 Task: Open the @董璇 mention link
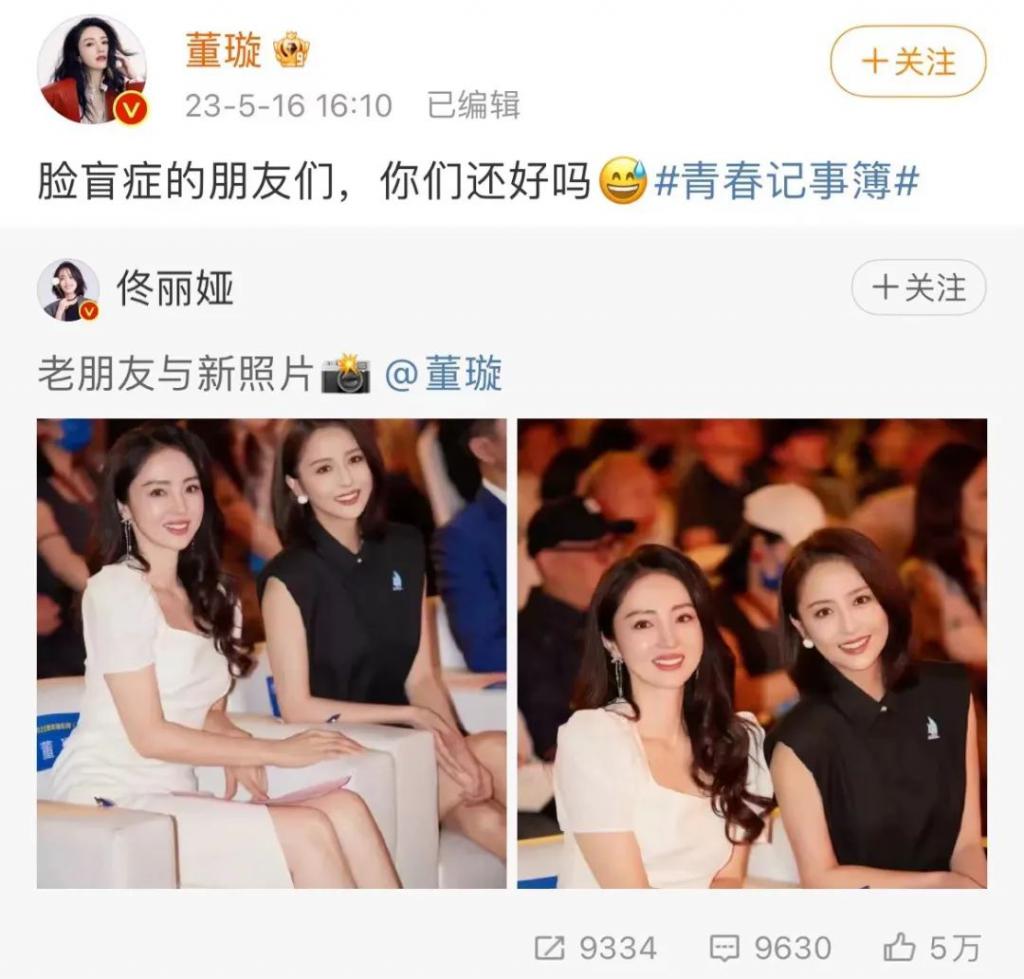click(443, 375)
